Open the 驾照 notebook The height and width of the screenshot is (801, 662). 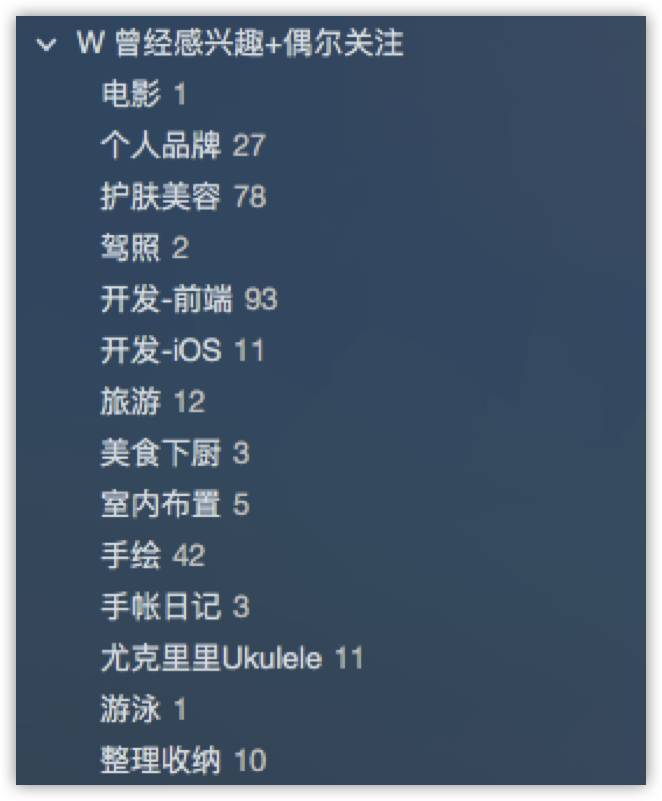[130, 248]
